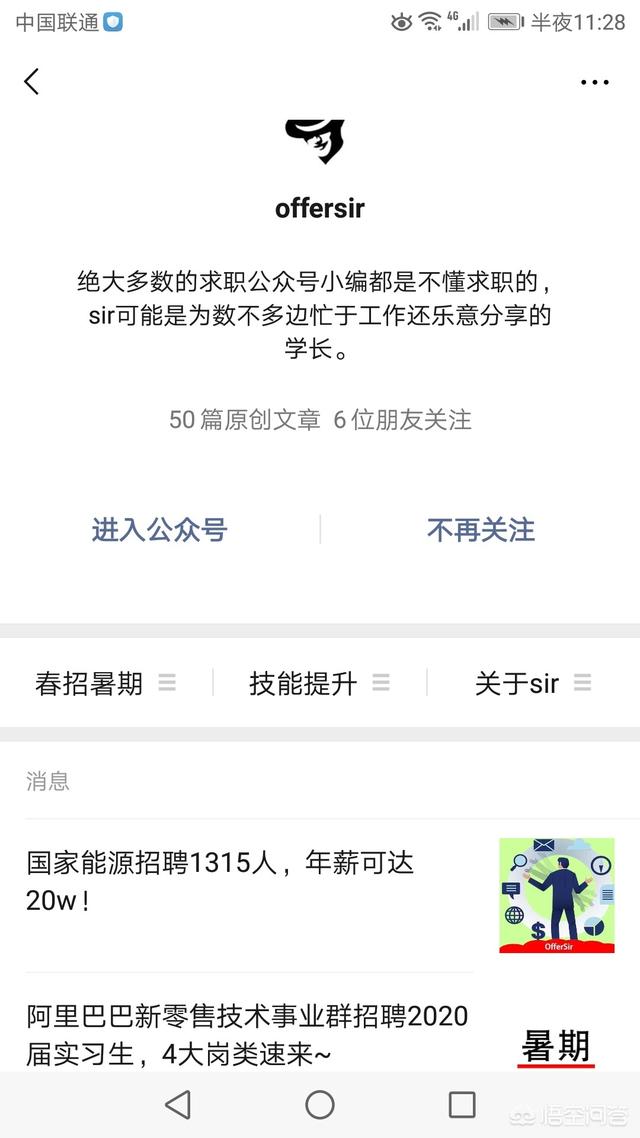Screen dimensions: 640x1138
Task: Open recent apps from navigation bar
Action: (x=462, y=1105)
